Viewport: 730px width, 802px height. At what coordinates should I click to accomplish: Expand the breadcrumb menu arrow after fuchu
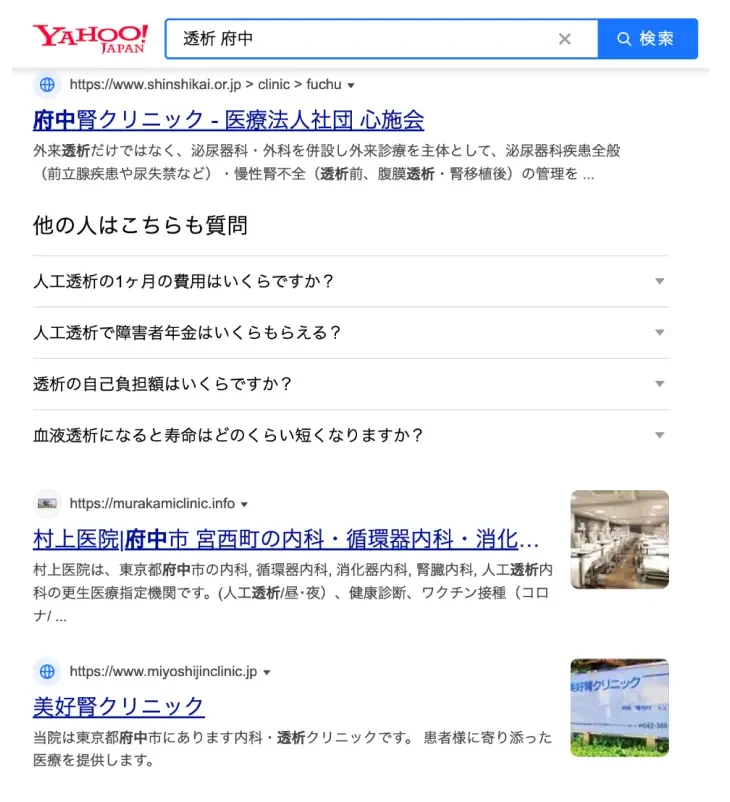click(352, 85)
